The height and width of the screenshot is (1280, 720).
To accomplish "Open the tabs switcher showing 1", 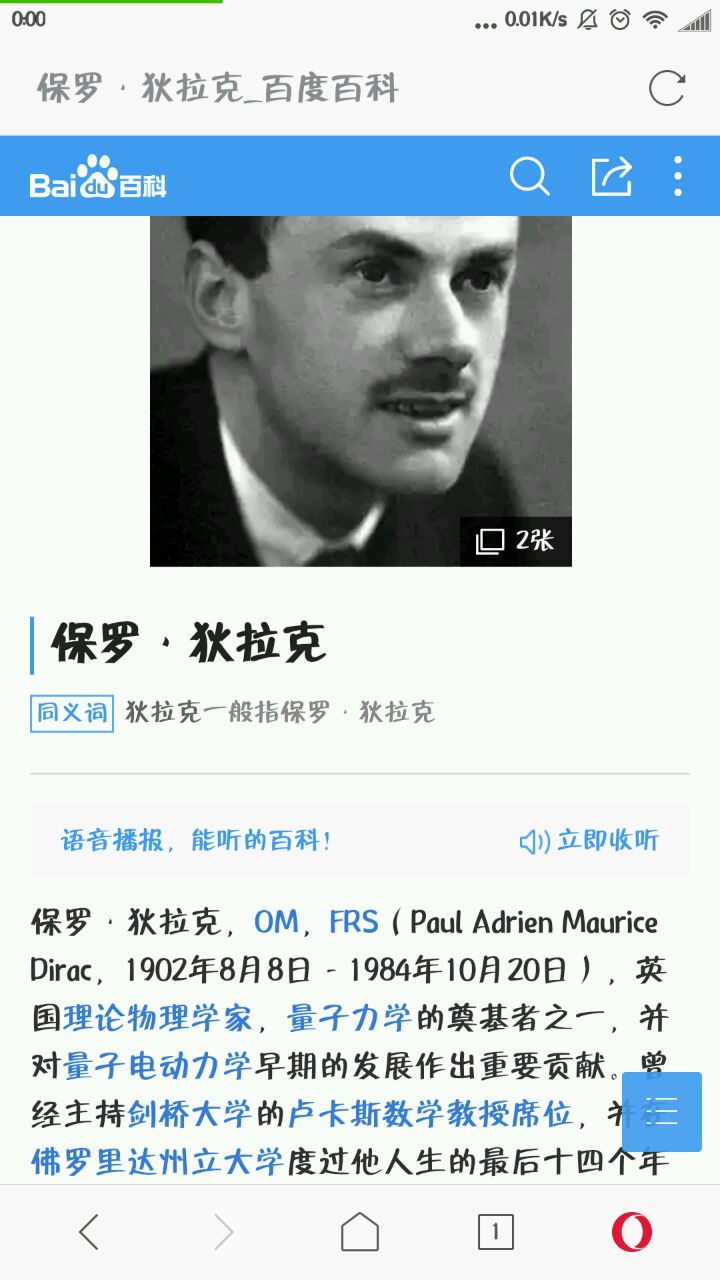I will coord(495,1232).
